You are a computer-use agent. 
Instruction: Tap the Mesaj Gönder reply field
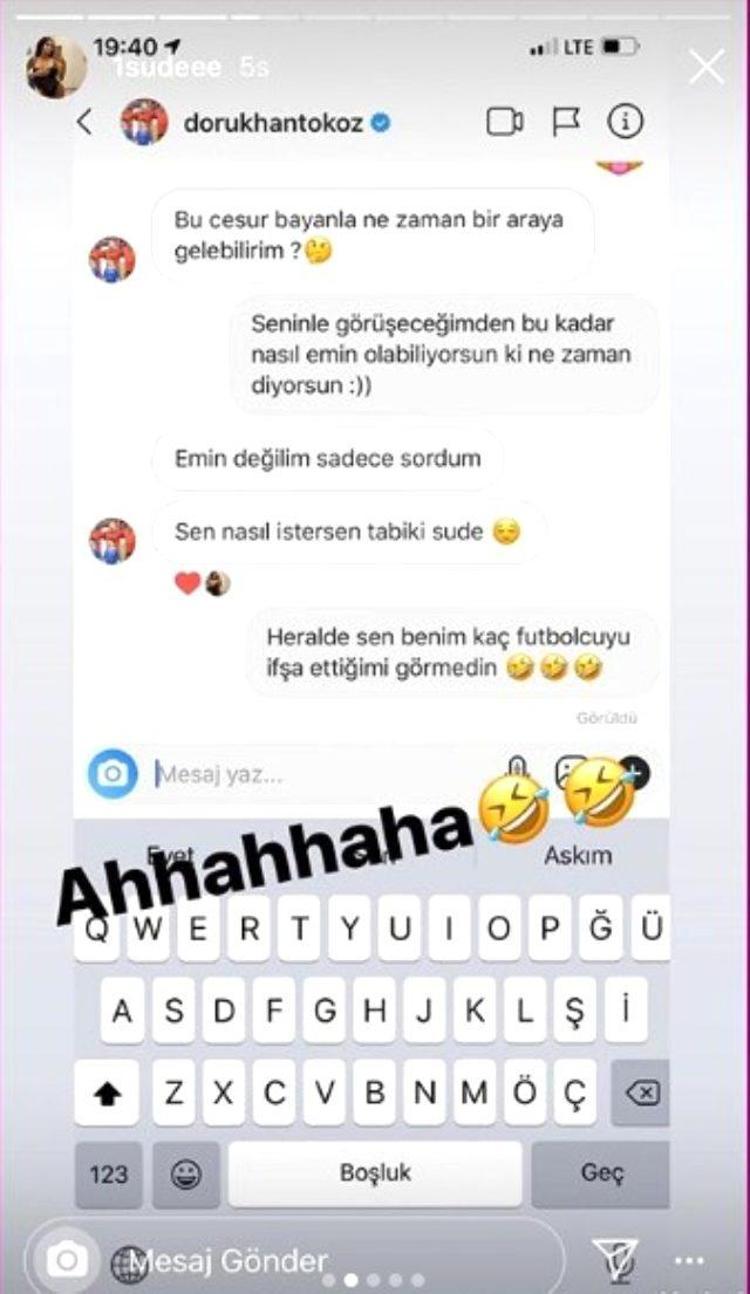[300, 1260]
